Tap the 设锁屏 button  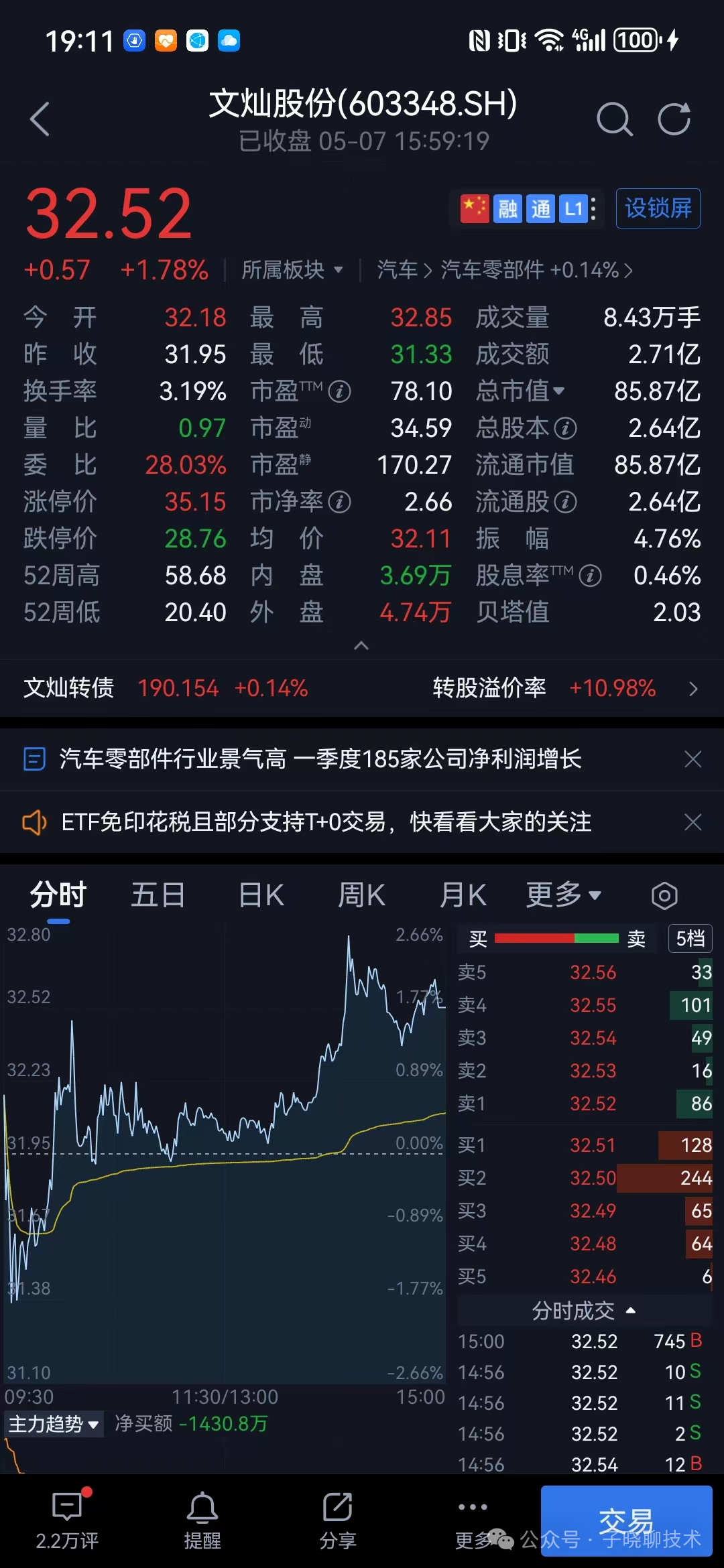tap(658, 208)
